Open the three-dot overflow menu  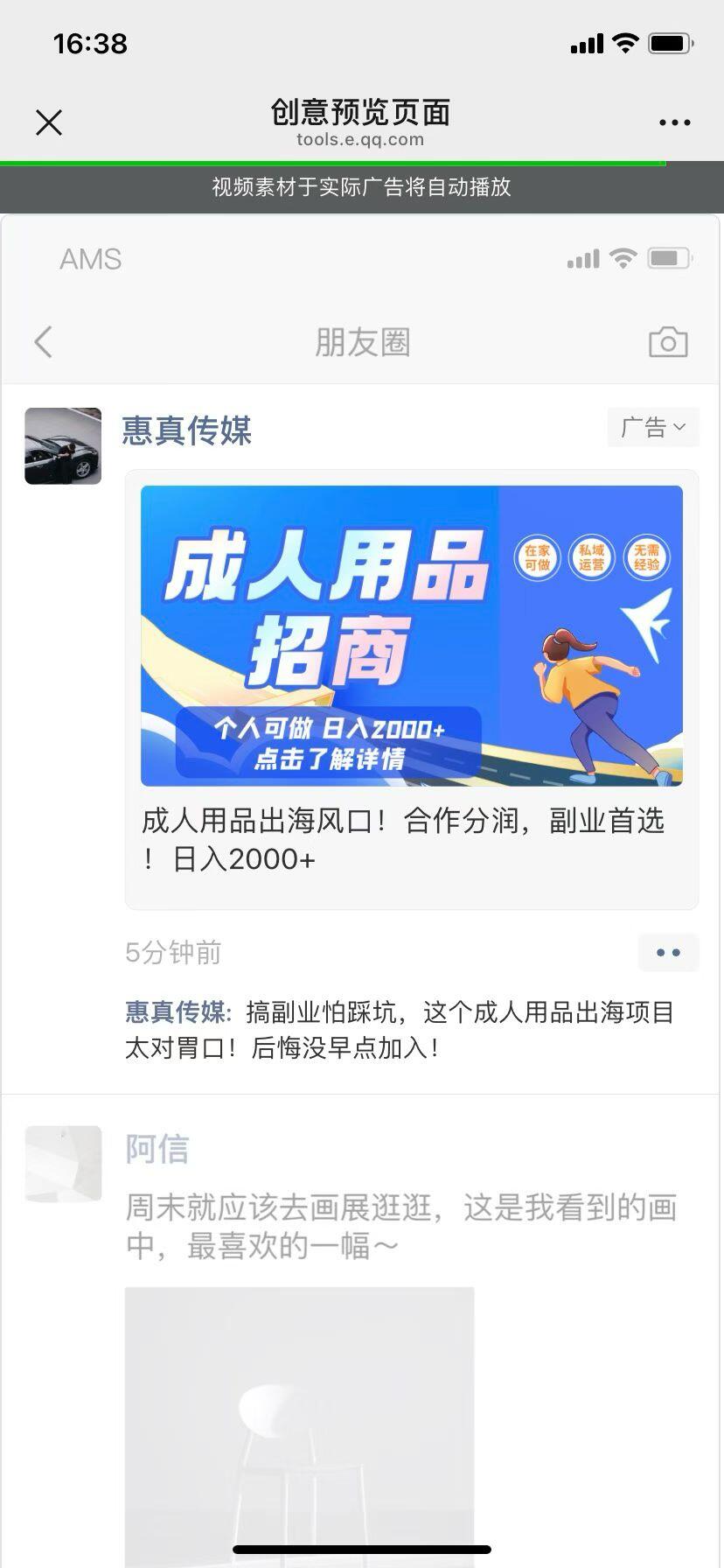point(674,122)
